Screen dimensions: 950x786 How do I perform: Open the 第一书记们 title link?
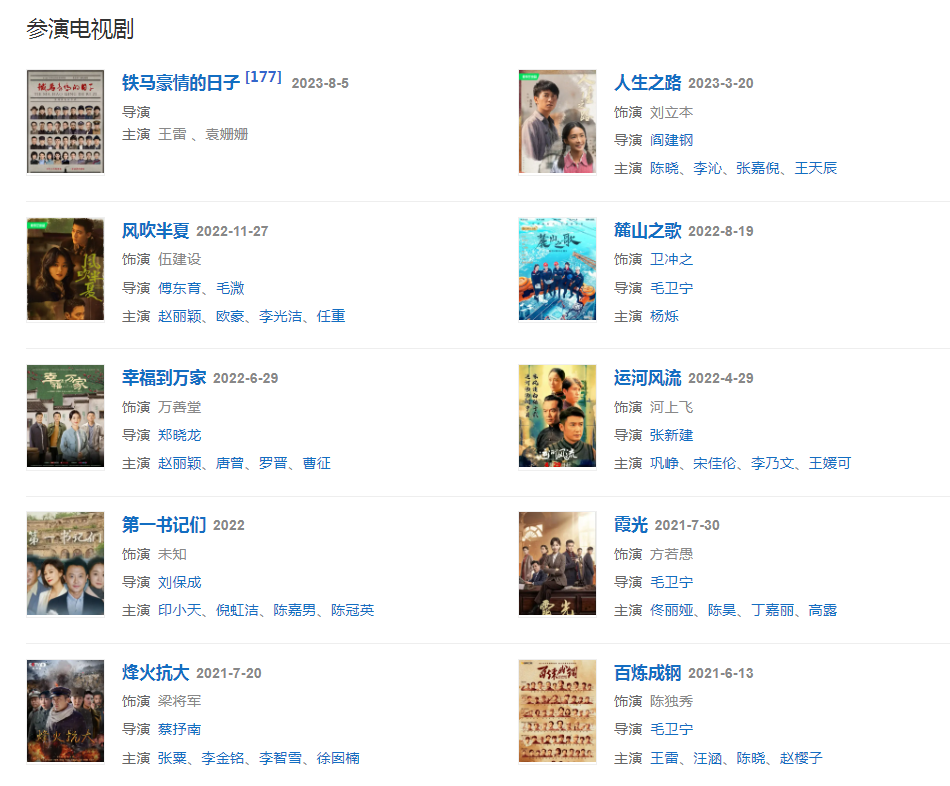pyautogui.click(x=163, y=525)
